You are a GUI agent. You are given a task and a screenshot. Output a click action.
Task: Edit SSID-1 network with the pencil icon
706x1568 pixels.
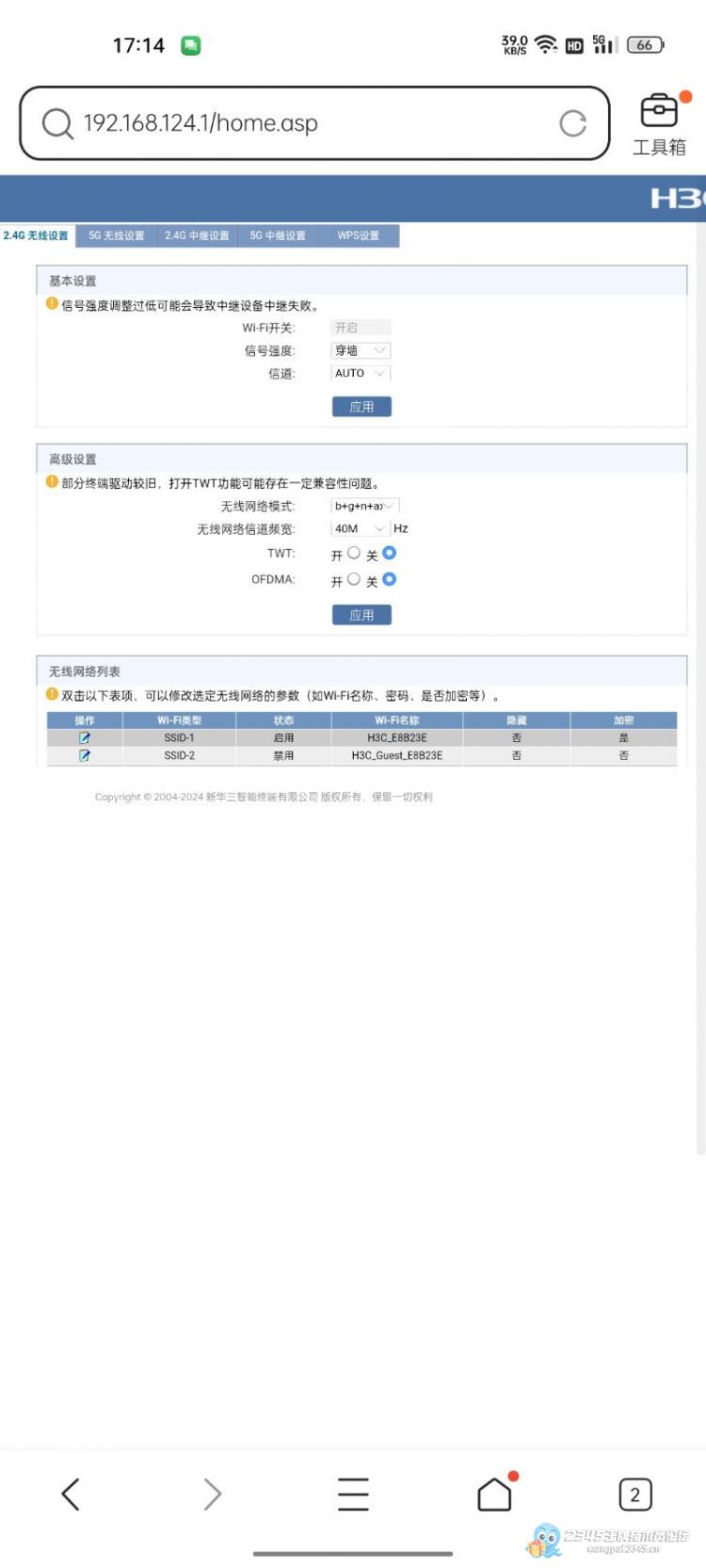(85, 737)
